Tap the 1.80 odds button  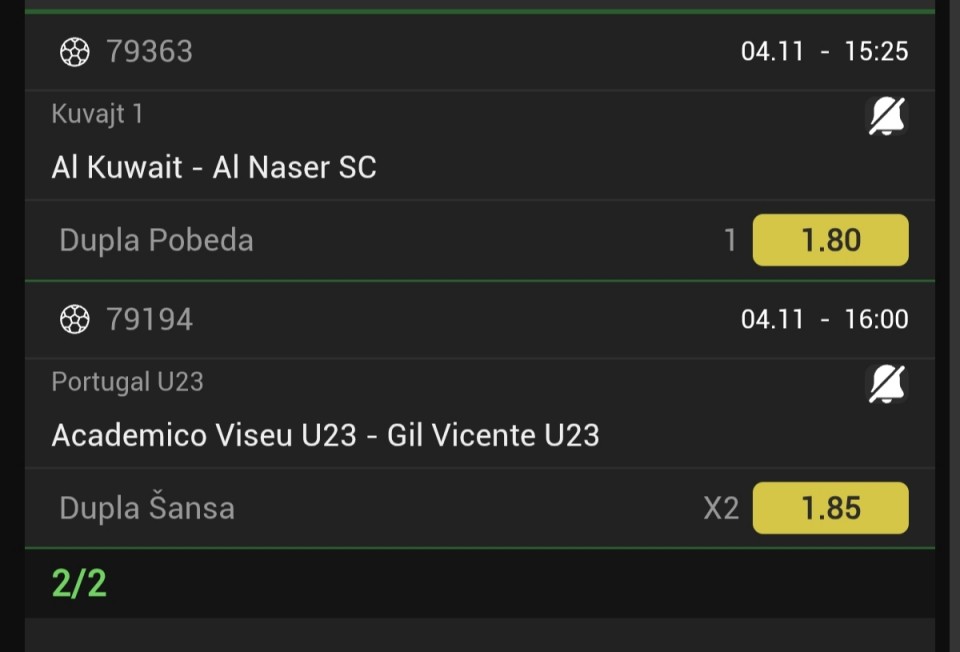click(830, 240)
